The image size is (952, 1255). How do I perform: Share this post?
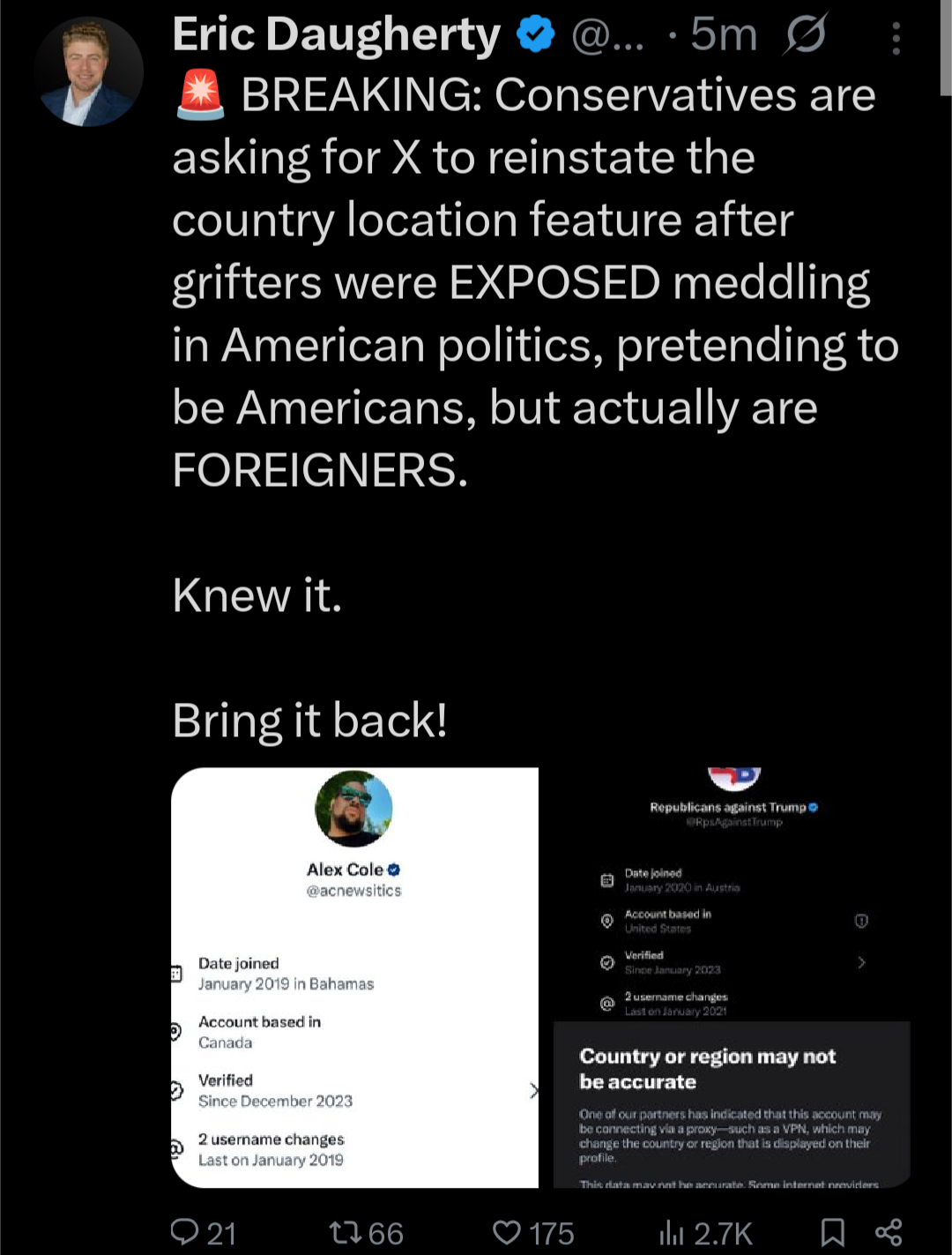coord(889,1232)
